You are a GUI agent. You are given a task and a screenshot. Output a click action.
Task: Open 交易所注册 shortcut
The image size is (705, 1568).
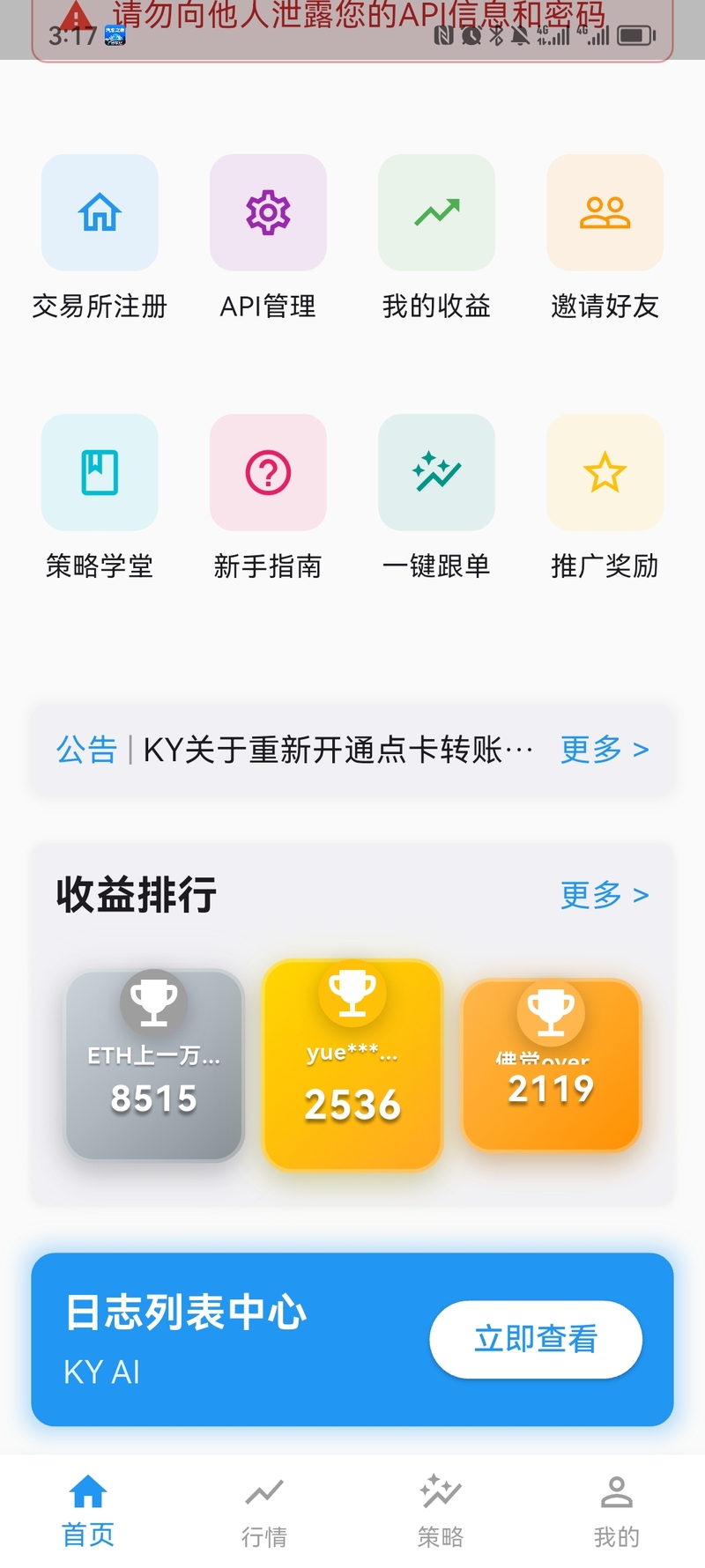point(100,213)
